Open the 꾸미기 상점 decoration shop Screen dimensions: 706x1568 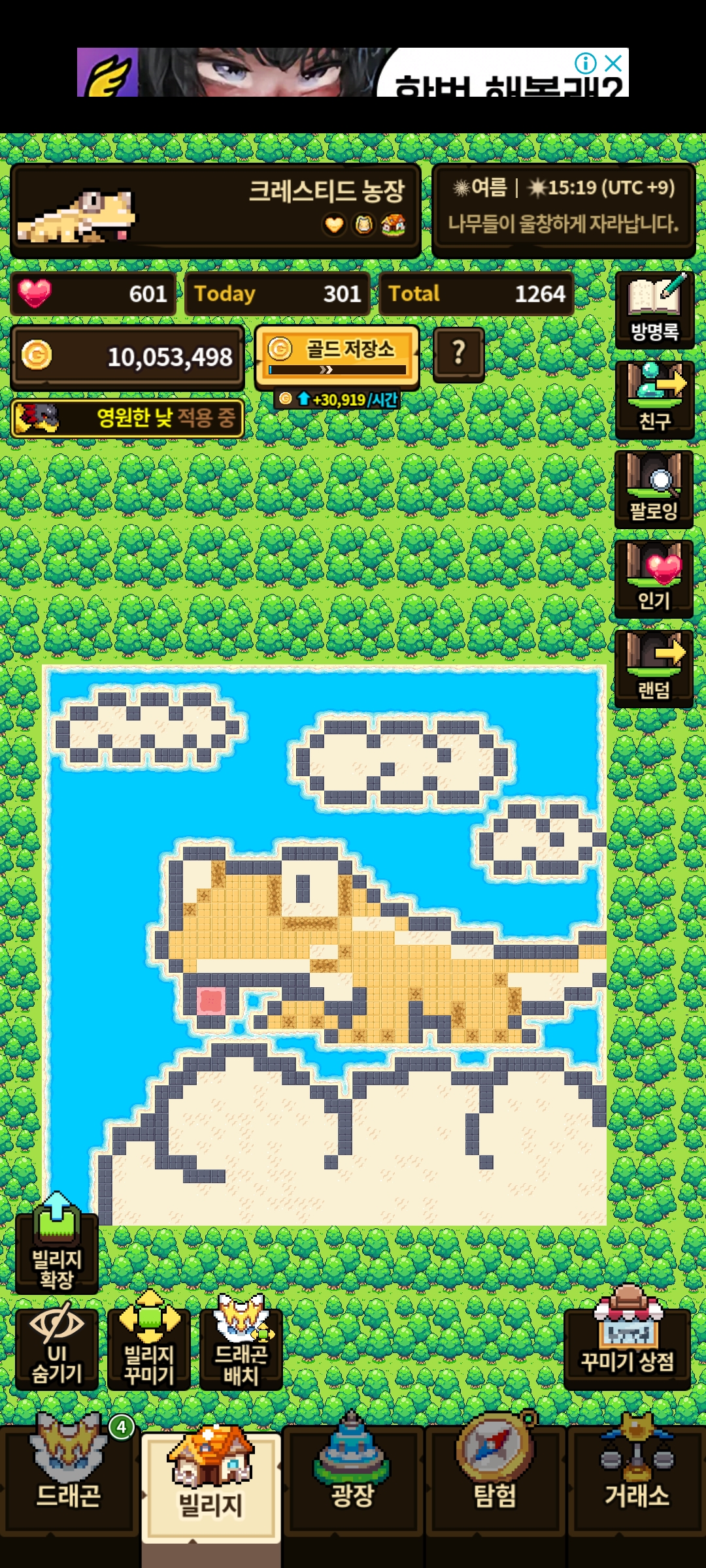(x=627, y=1343)
